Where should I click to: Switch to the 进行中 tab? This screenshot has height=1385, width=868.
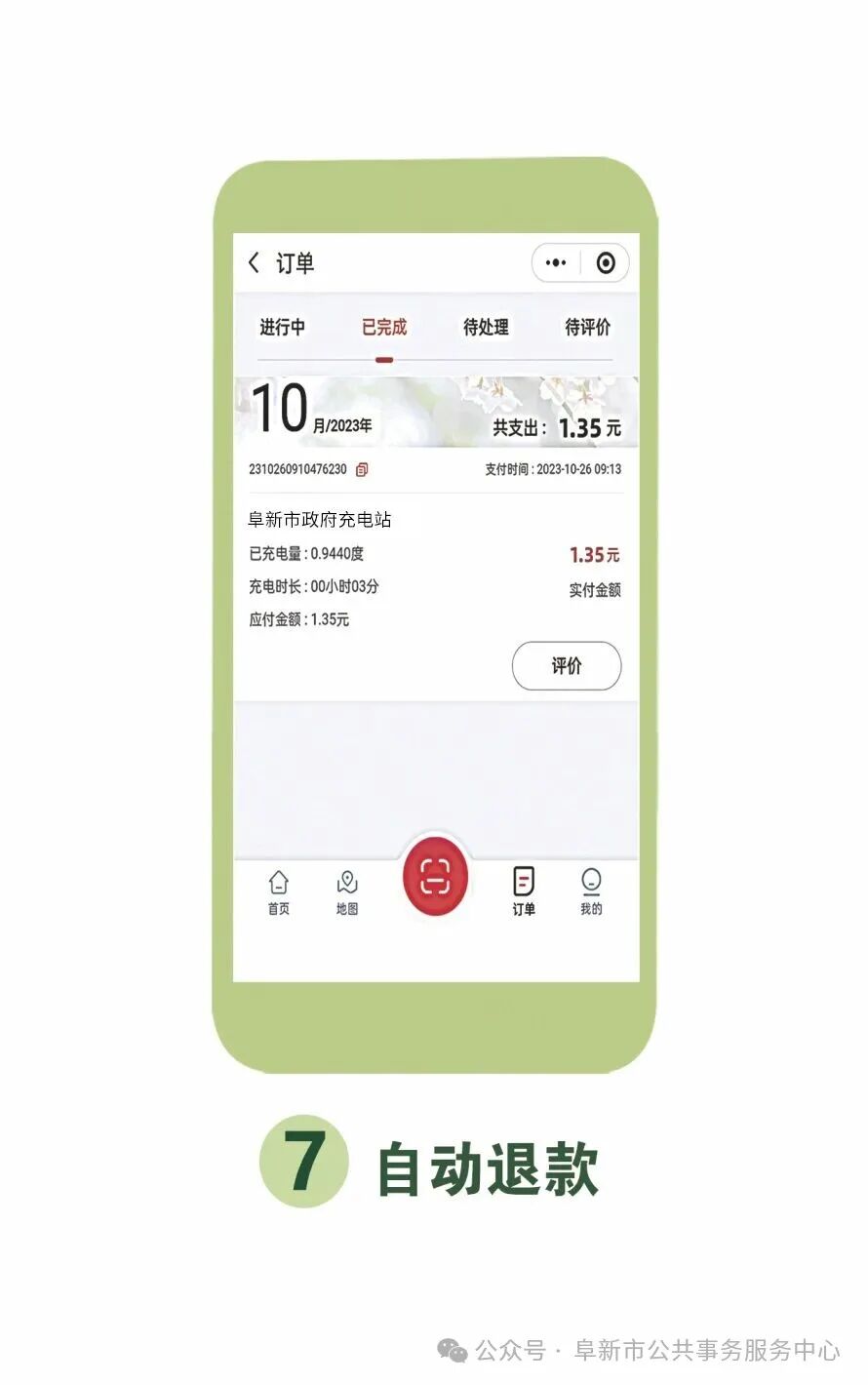point(282,327)
